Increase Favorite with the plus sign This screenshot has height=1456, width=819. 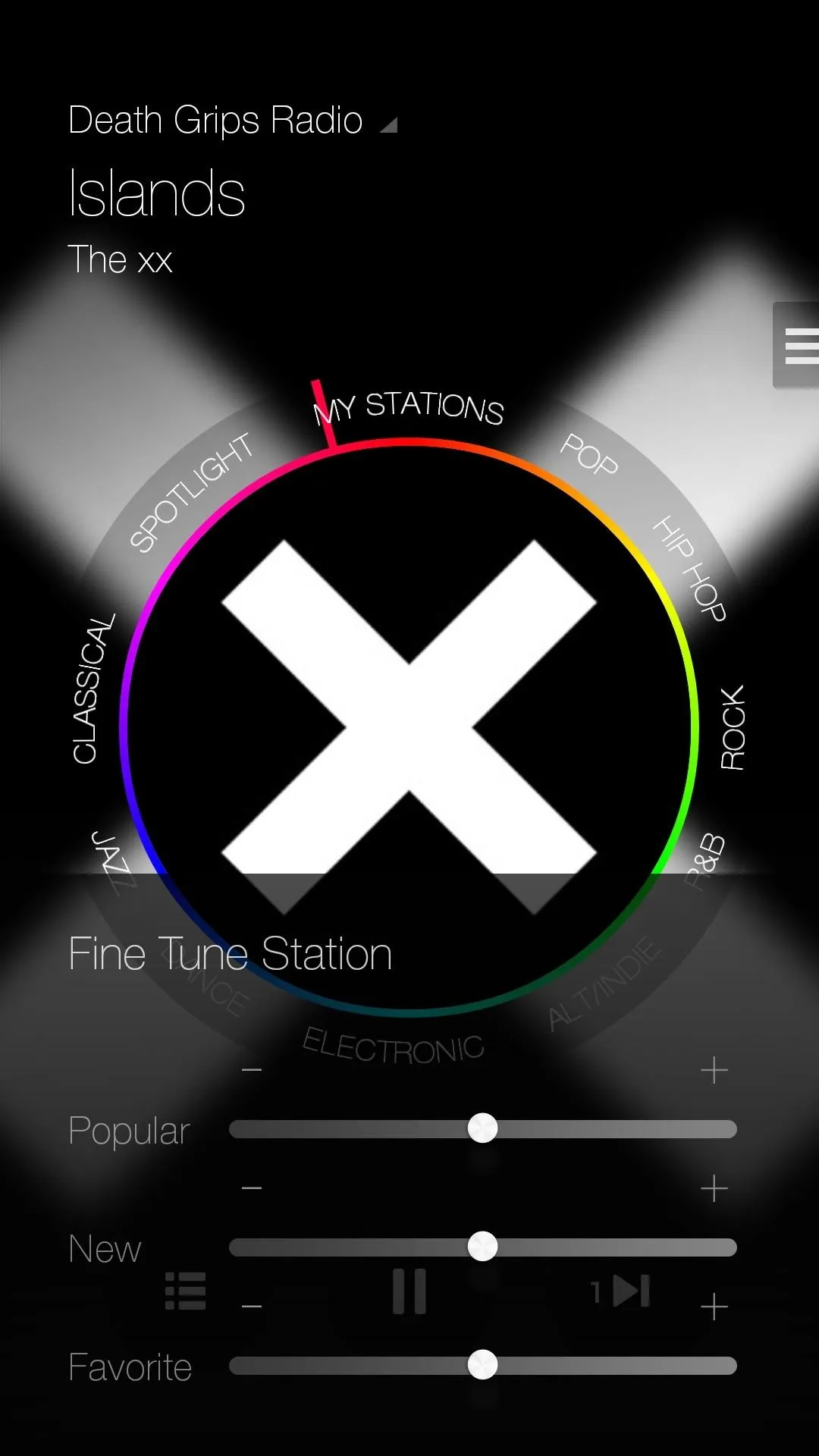(714, 1307)
